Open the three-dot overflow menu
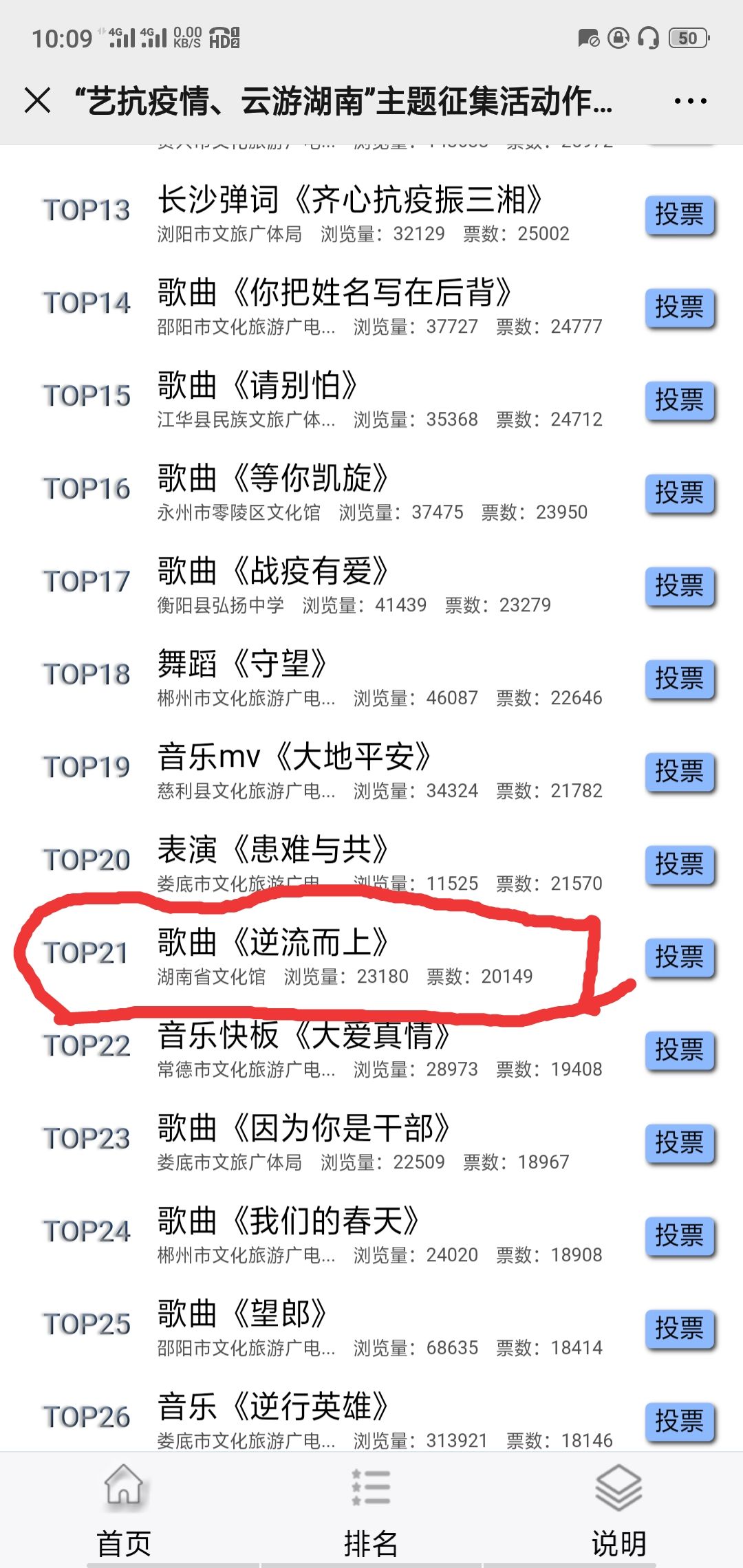Image resolution: width=743 pixels, height=1568 pixels. point(690,101)
